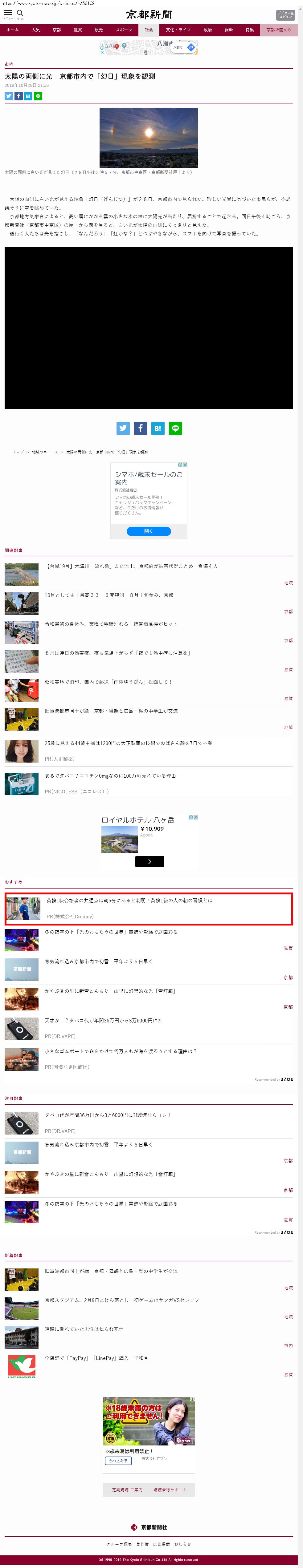Viewport: 303px width, 1568px height.
Task: Share via LINE icon under the headline
Action: click(x=38, y=96)
